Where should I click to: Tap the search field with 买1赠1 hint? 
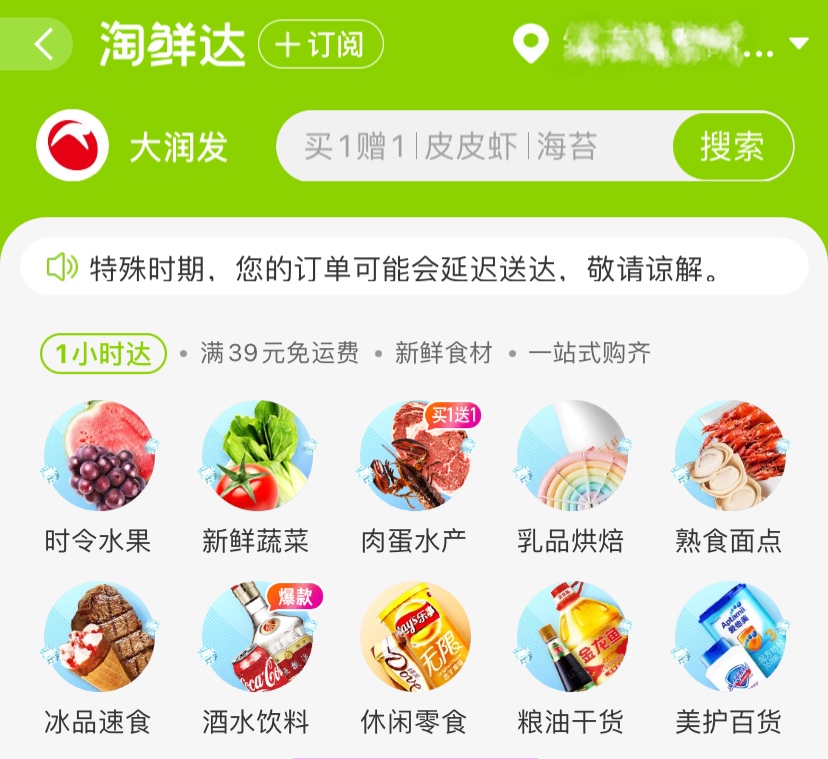click(470, 147)
